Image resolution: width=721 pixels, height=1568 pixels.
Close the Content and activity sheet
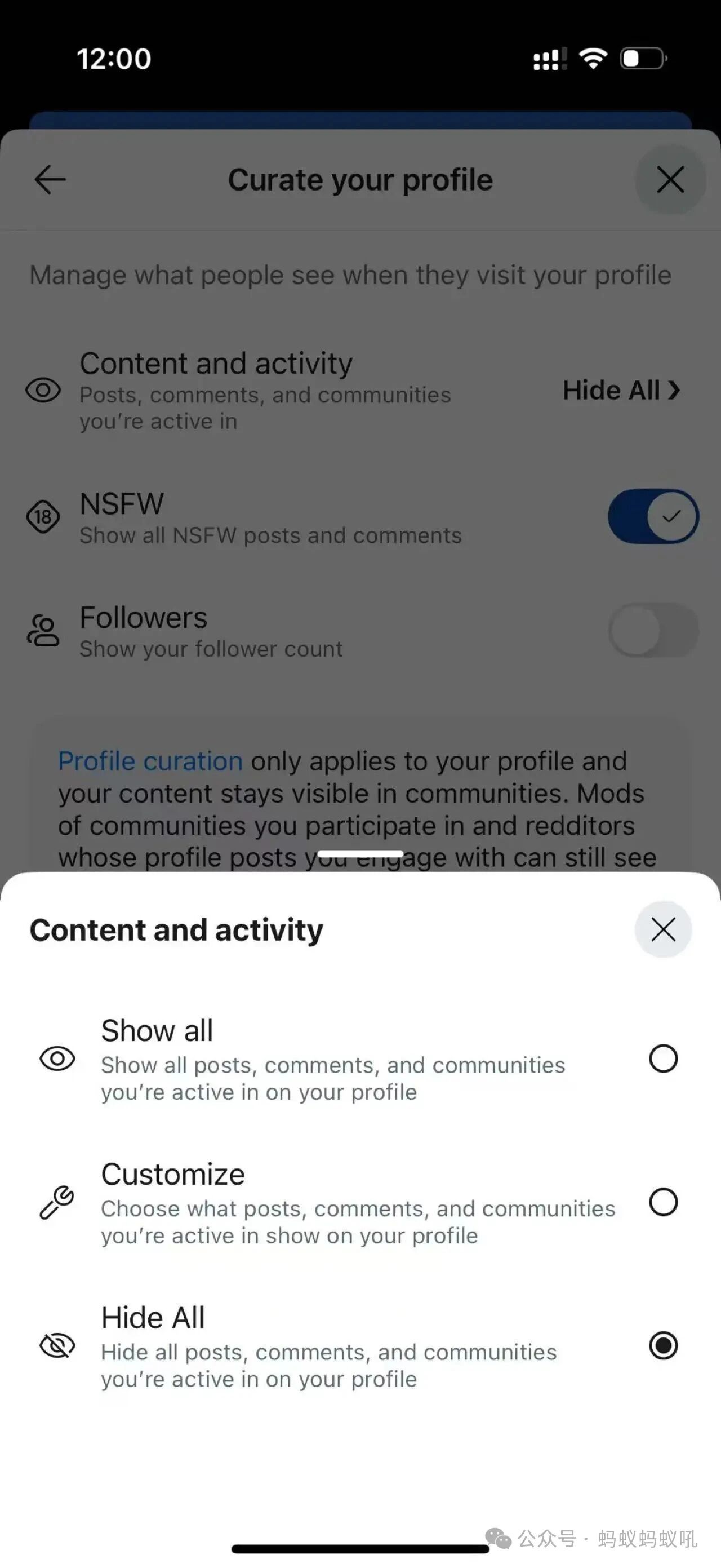[x=662, y=929]
